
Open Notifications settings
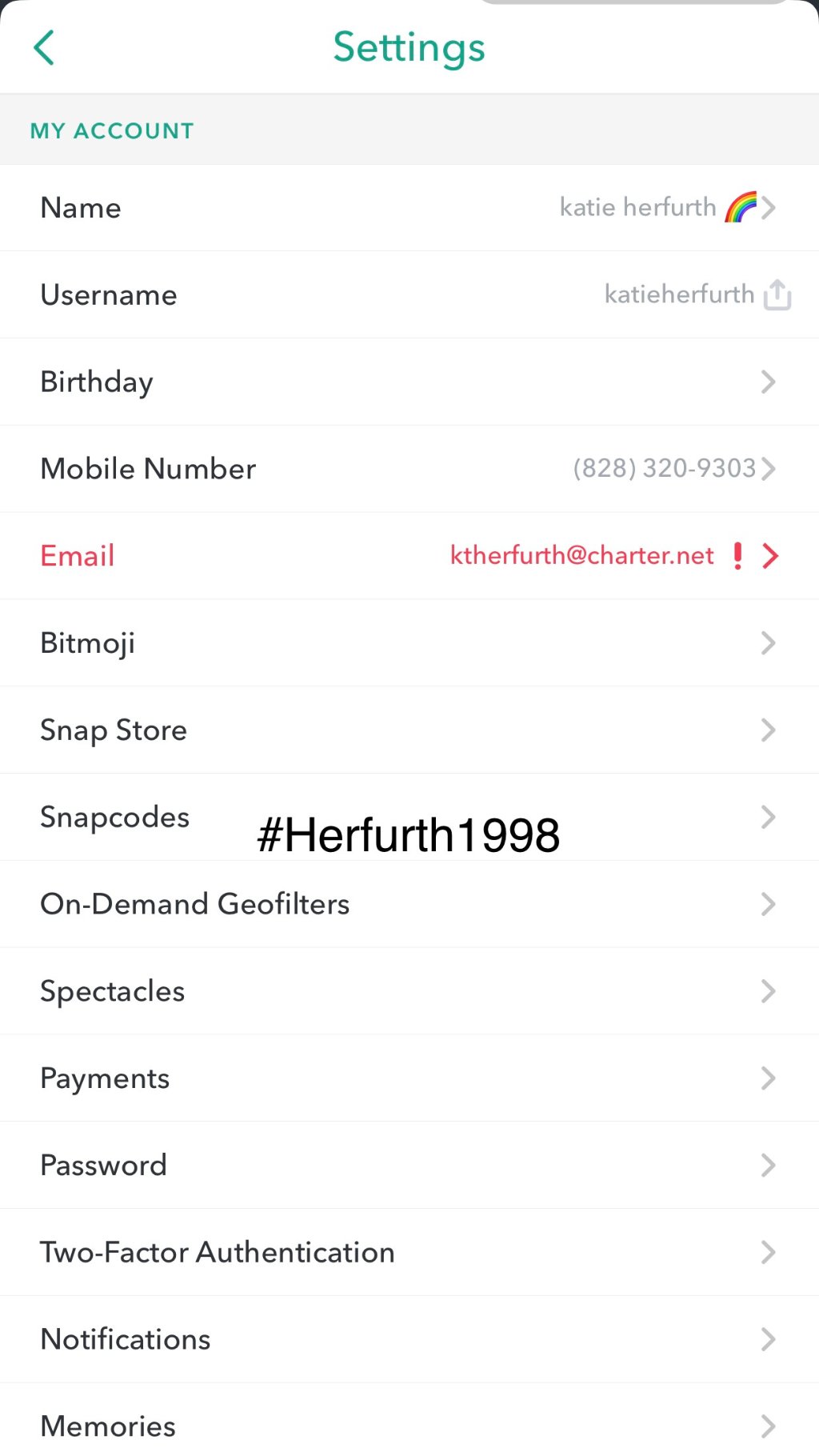pos(409,1339)
